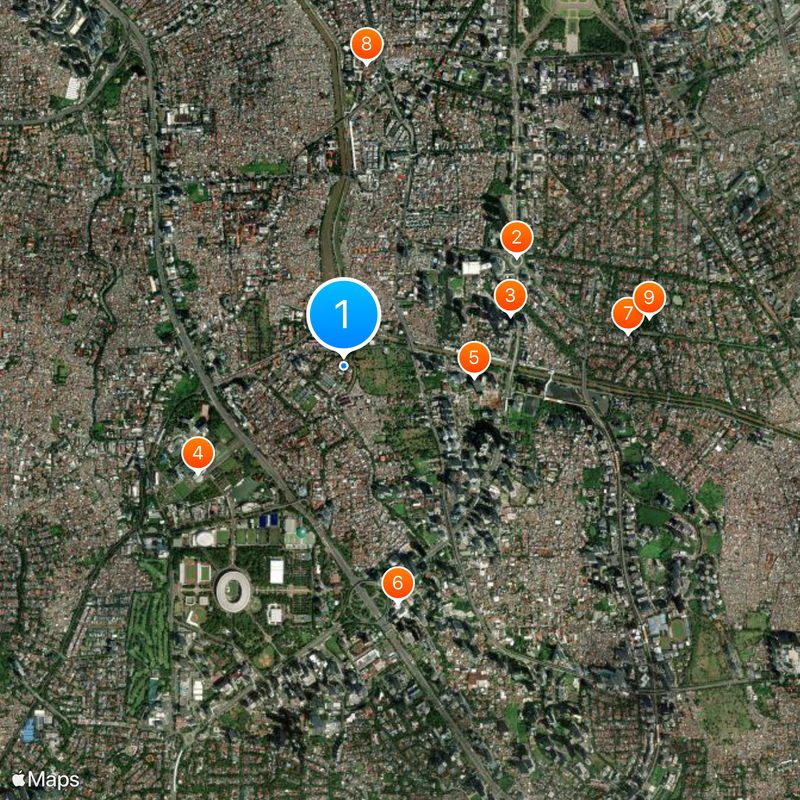This screenshot has width=800, height=800.
Task: Tap the orange map pin numbered 2
Action: [516, 238]
